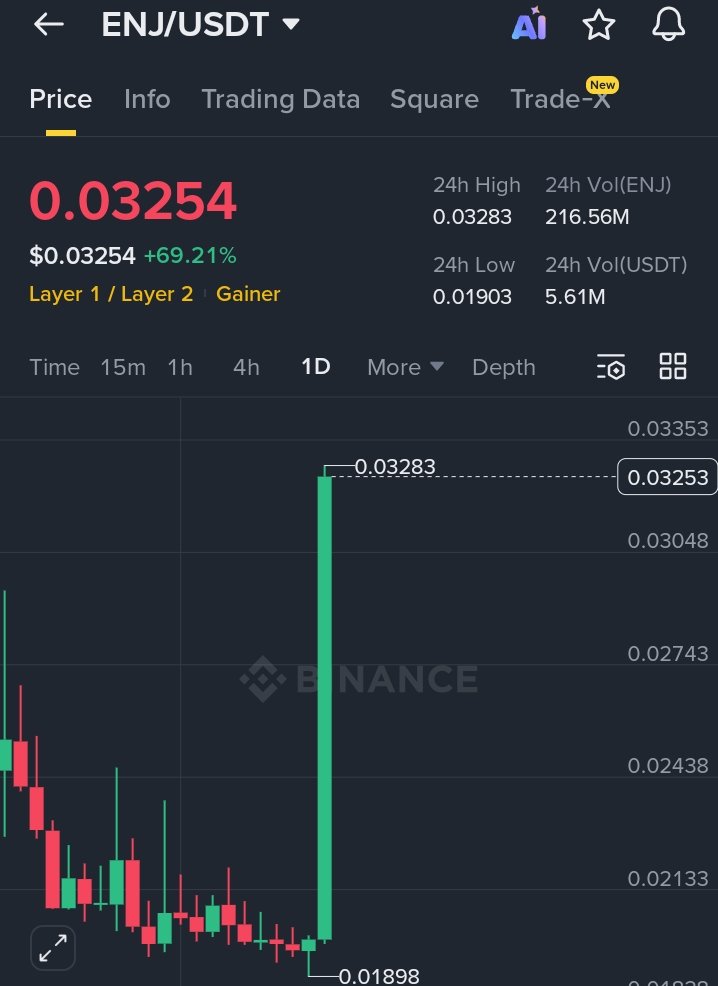Open chart indicator settings icon
Image resolution: width=718 pixels, height=986 pixels.
[611, 367]
